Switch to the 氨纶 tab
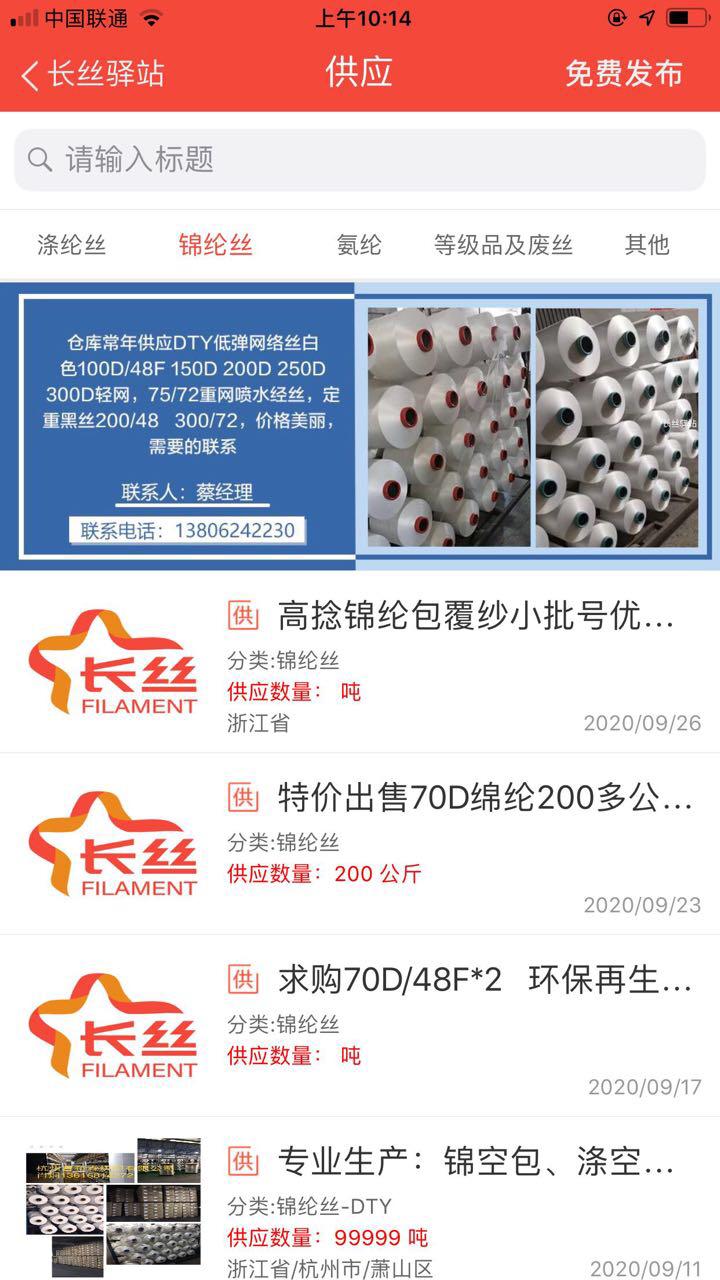The image size is (720, 1280). [x=359, y=245]
